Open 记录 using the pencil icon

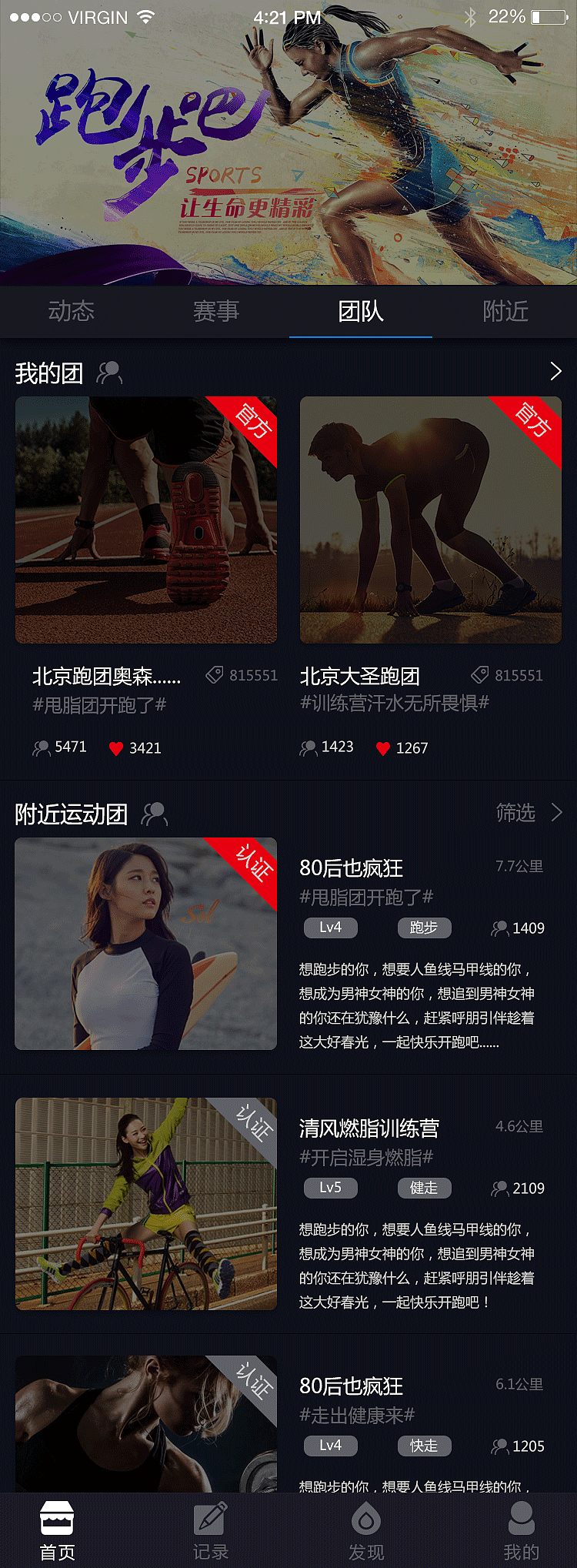[210, 1517]
